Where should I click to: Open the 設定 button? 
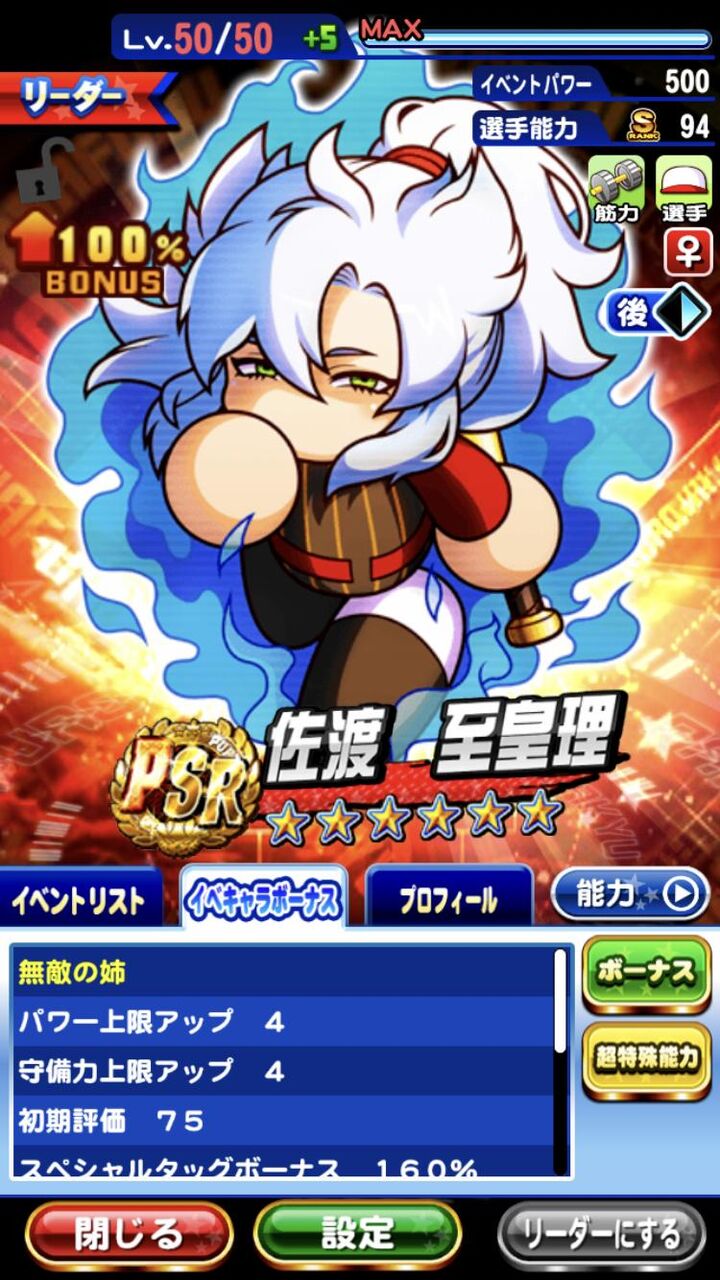[x=358, y=1234]
